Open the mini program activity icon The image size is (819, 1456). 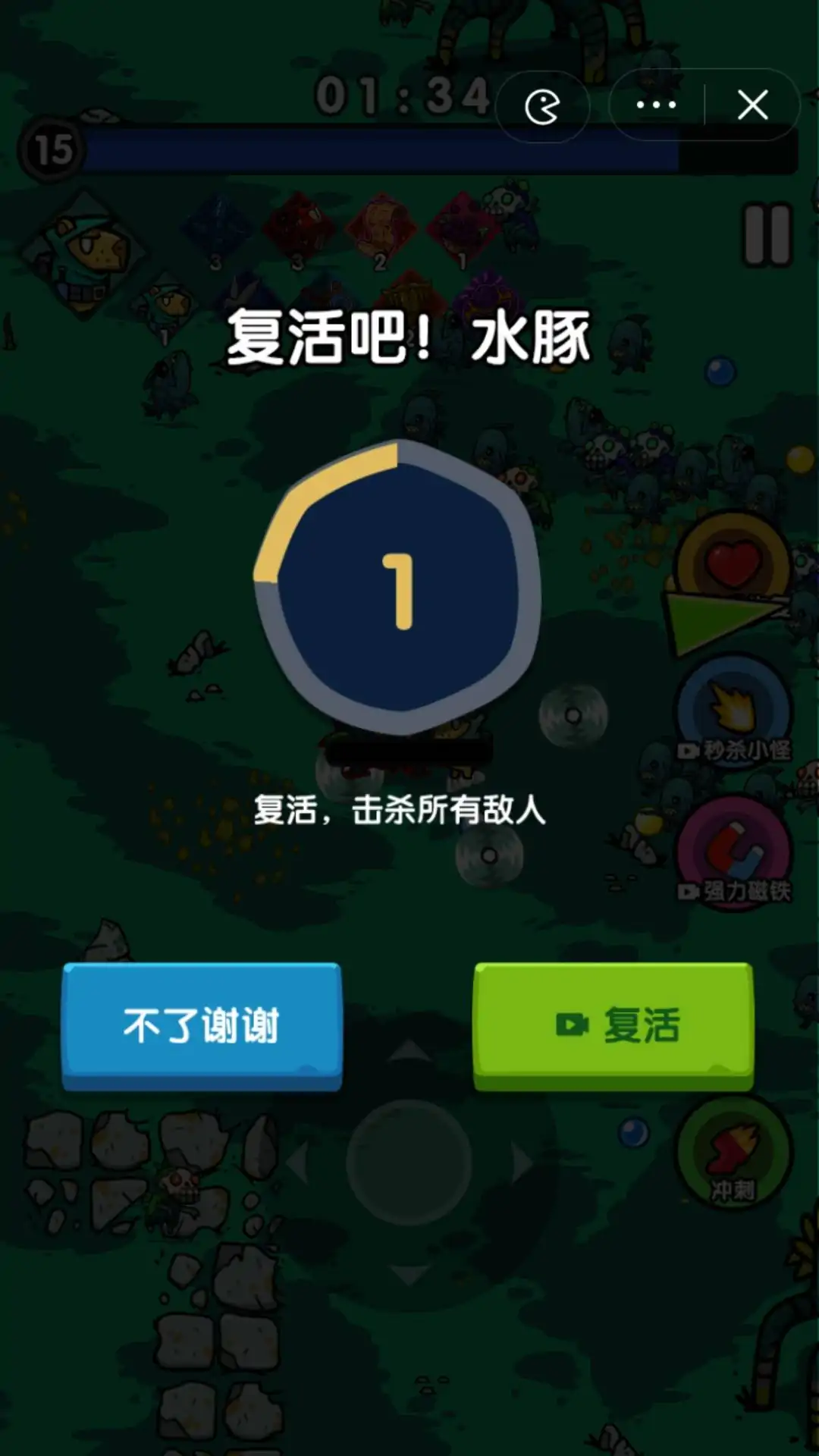pos(542,107)
